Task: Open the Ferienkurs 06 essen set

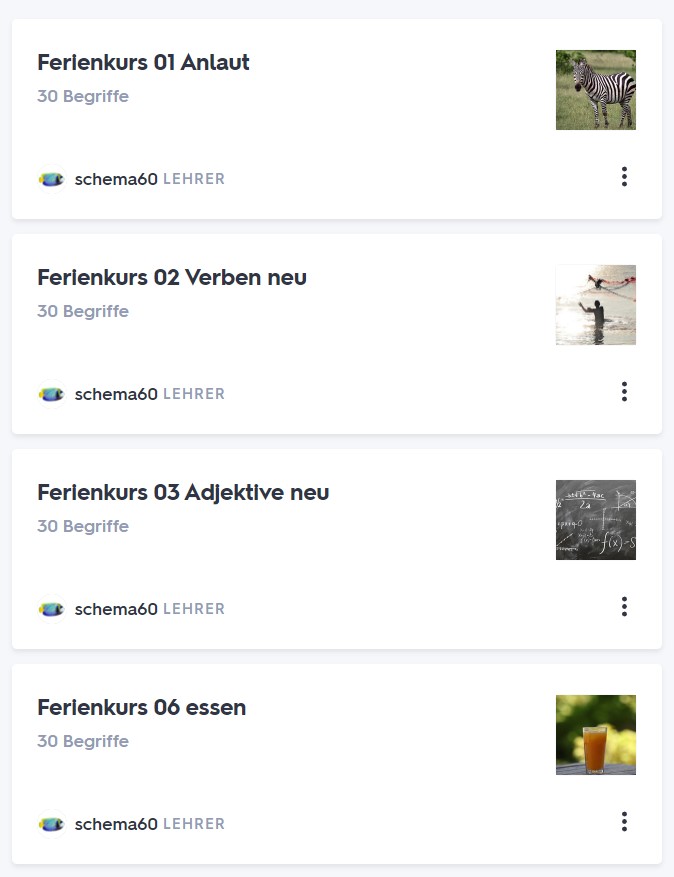Action: [141, 708]
